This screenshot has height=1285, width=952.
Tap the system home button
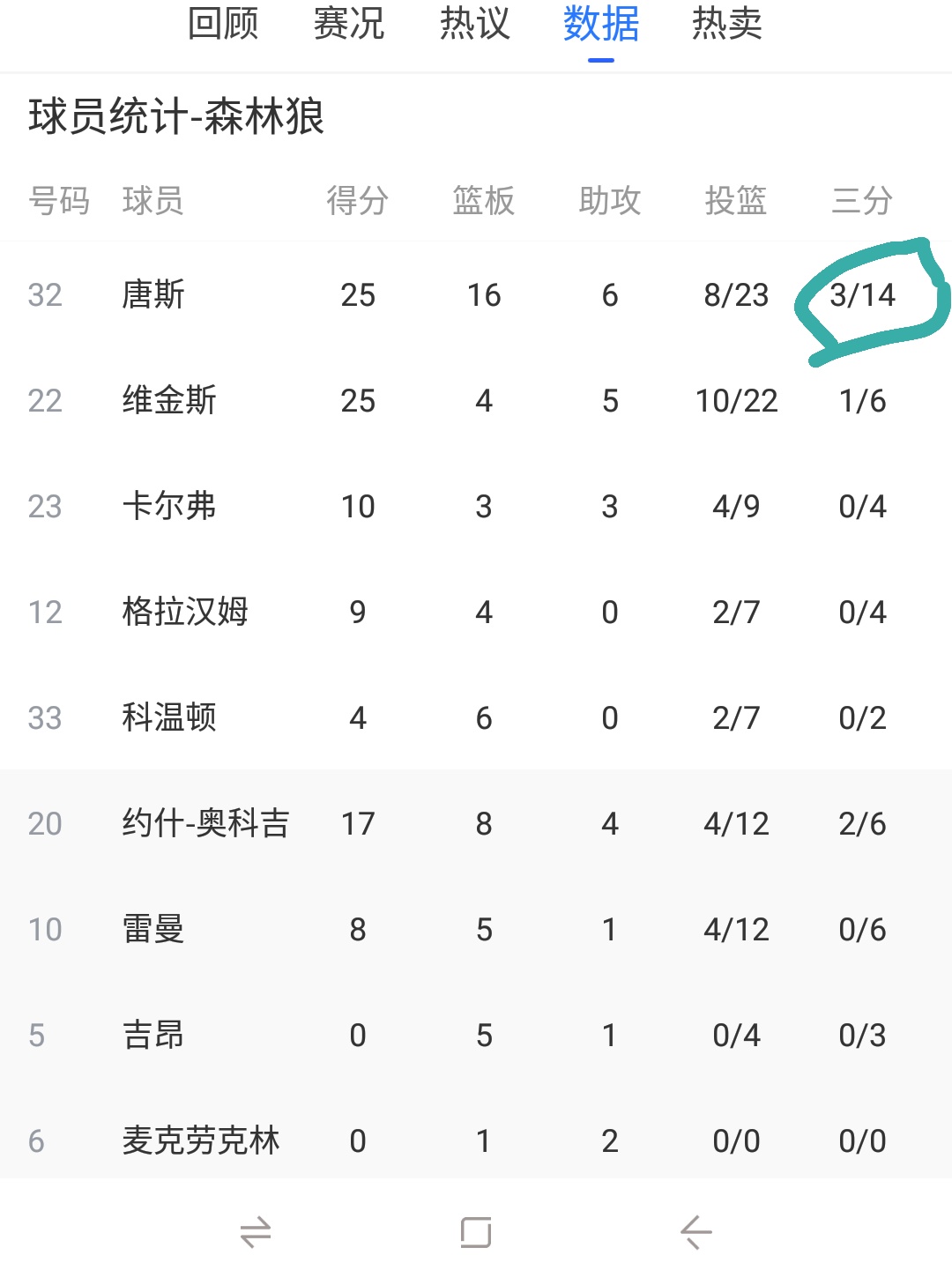click(x=476, y=1231)
